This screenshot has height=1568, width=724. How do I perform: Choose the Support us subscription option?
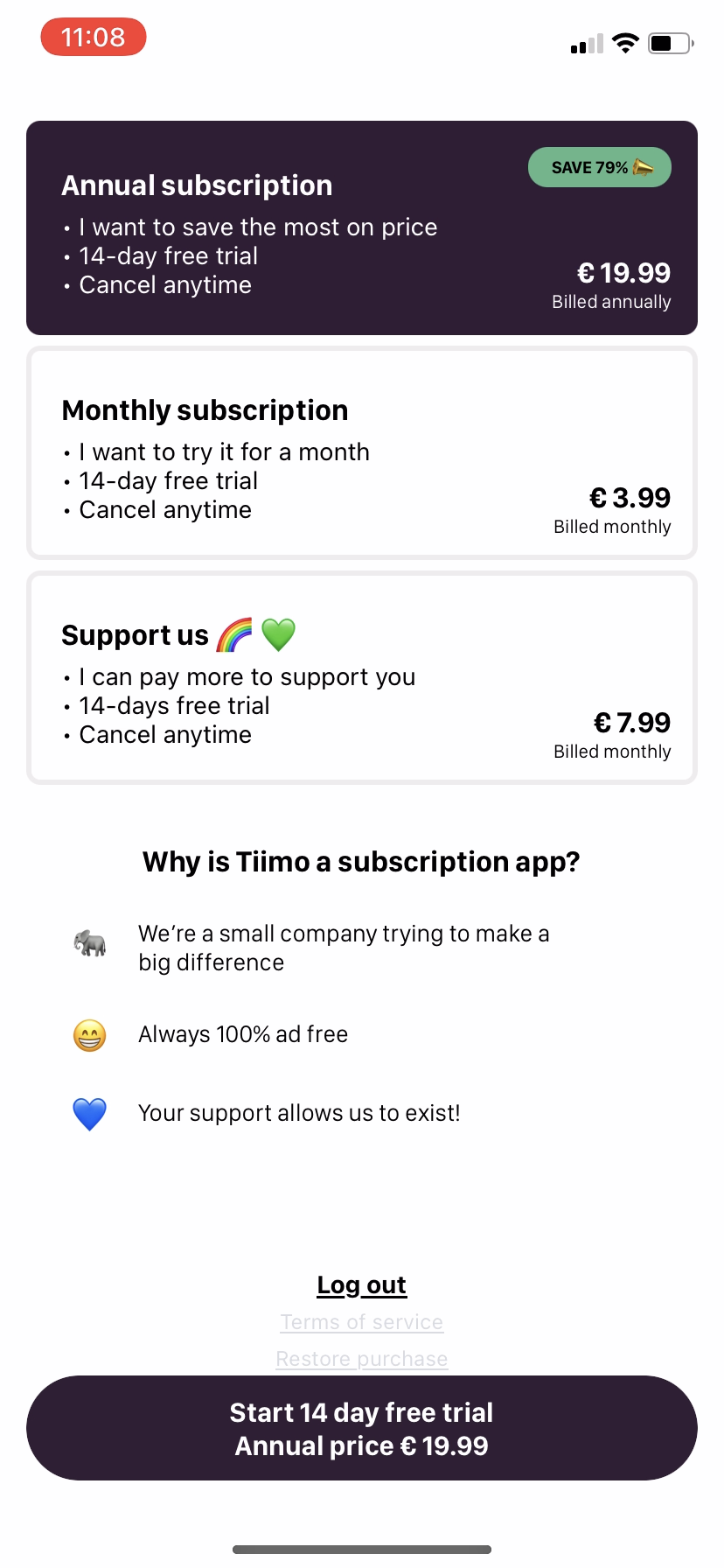tap(362, 675)
